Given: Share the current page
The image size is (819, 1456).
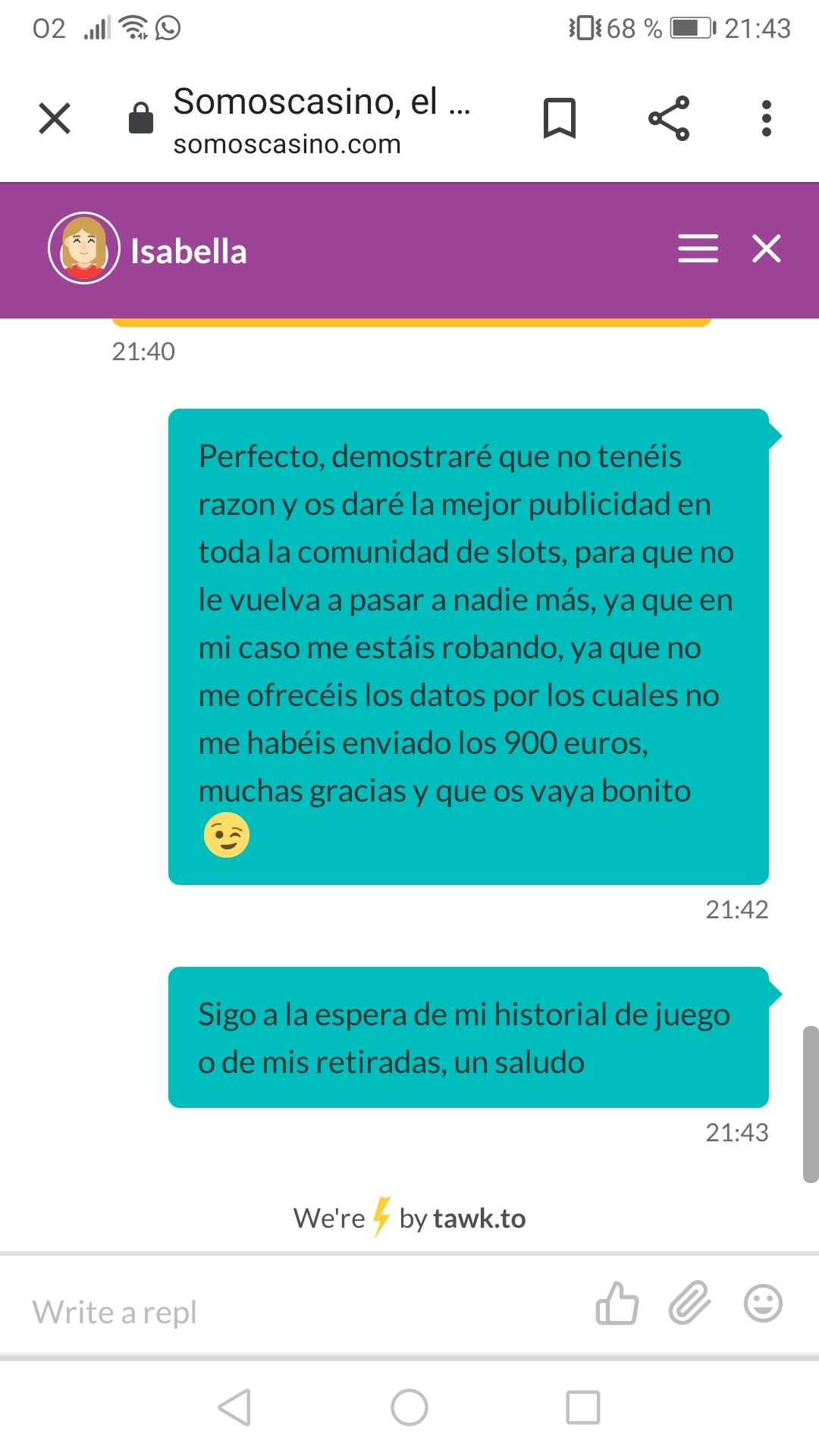Looking at the screenshot, I should pyautogui.click(x=669, y=118).
